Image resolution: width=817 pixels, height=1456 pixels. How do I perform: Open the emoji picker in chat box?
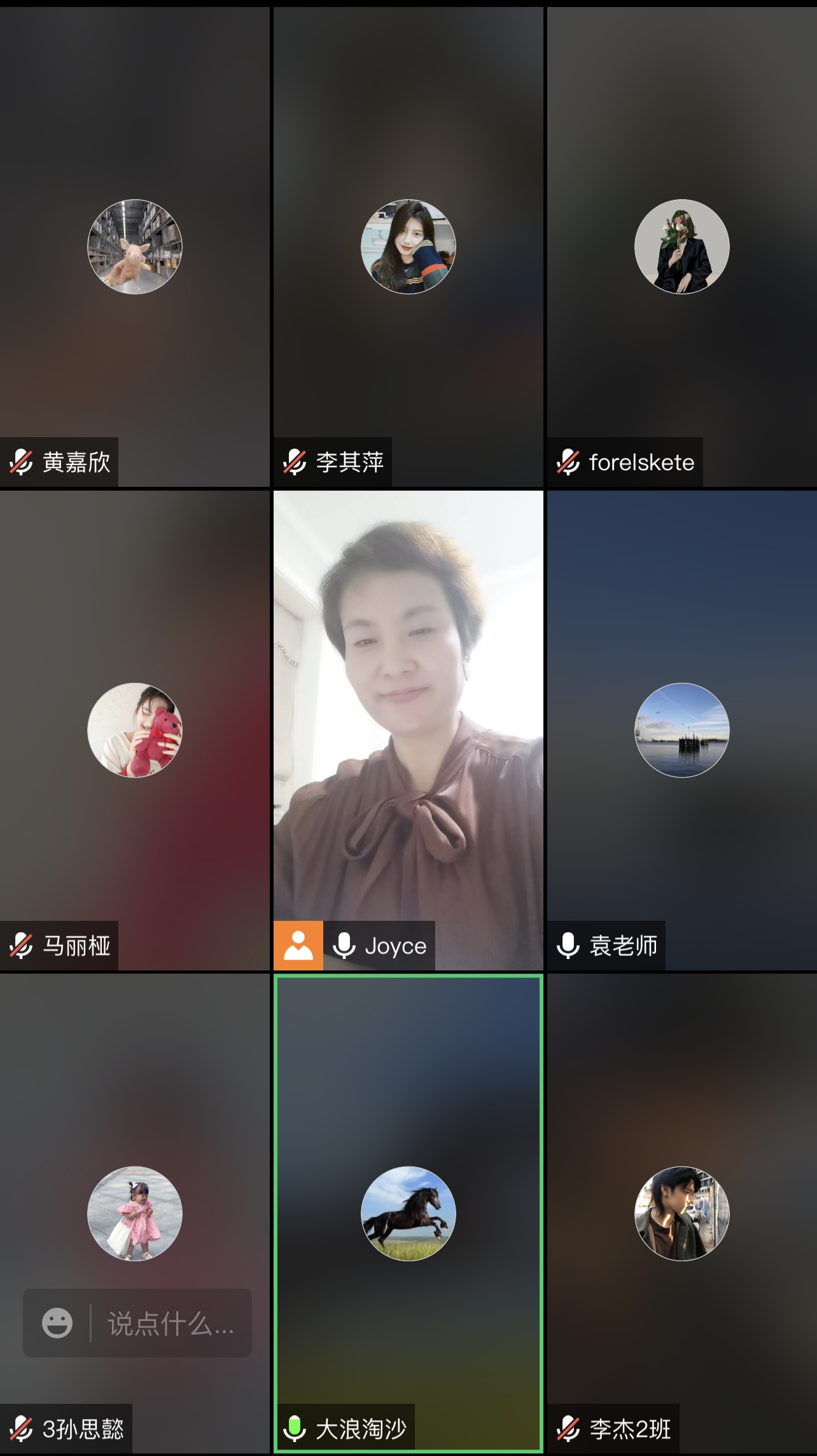57,1323
